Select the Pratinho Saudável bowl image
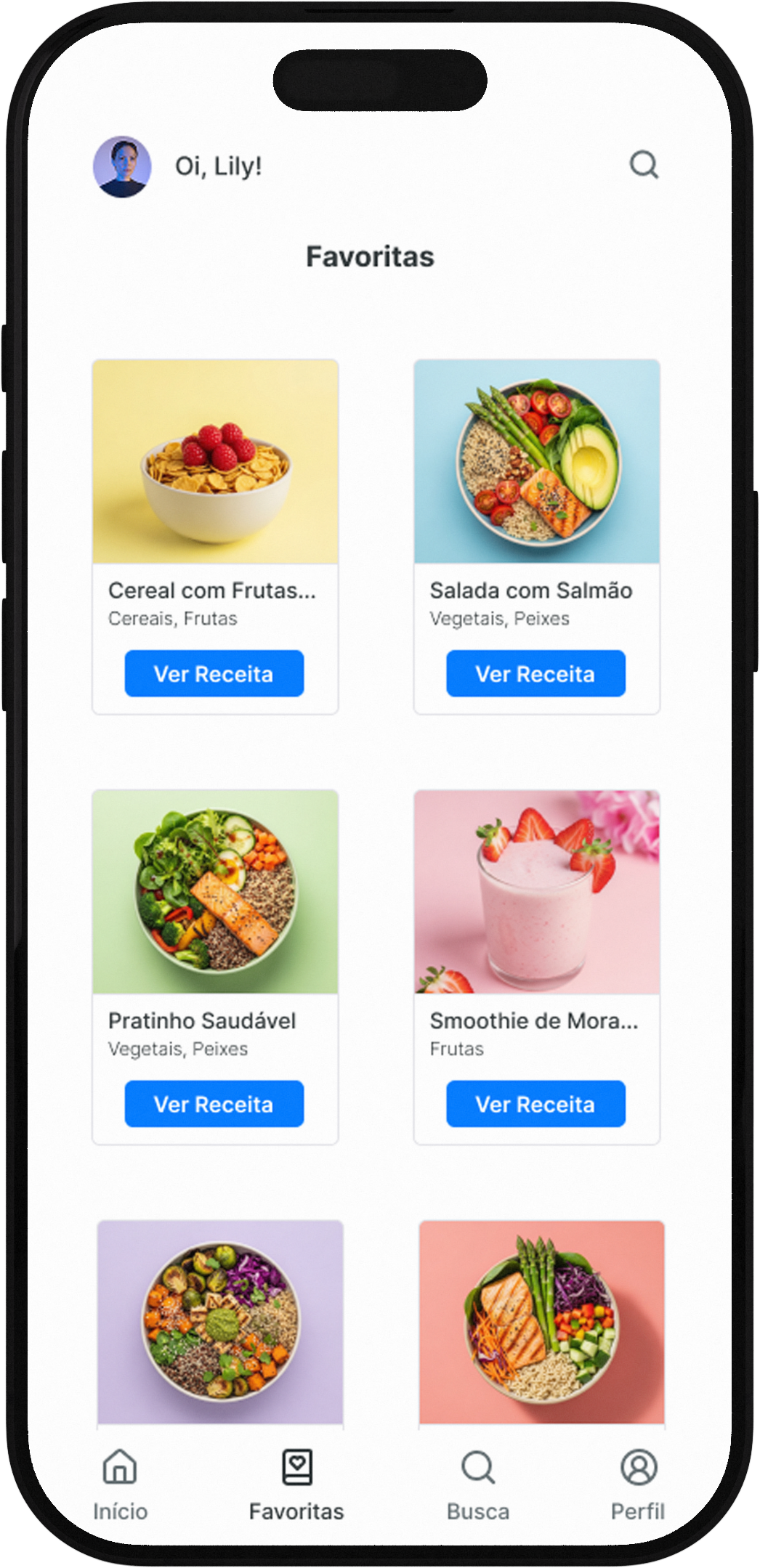The width and height of the screenshot is (760, 1568). point(215,892)
